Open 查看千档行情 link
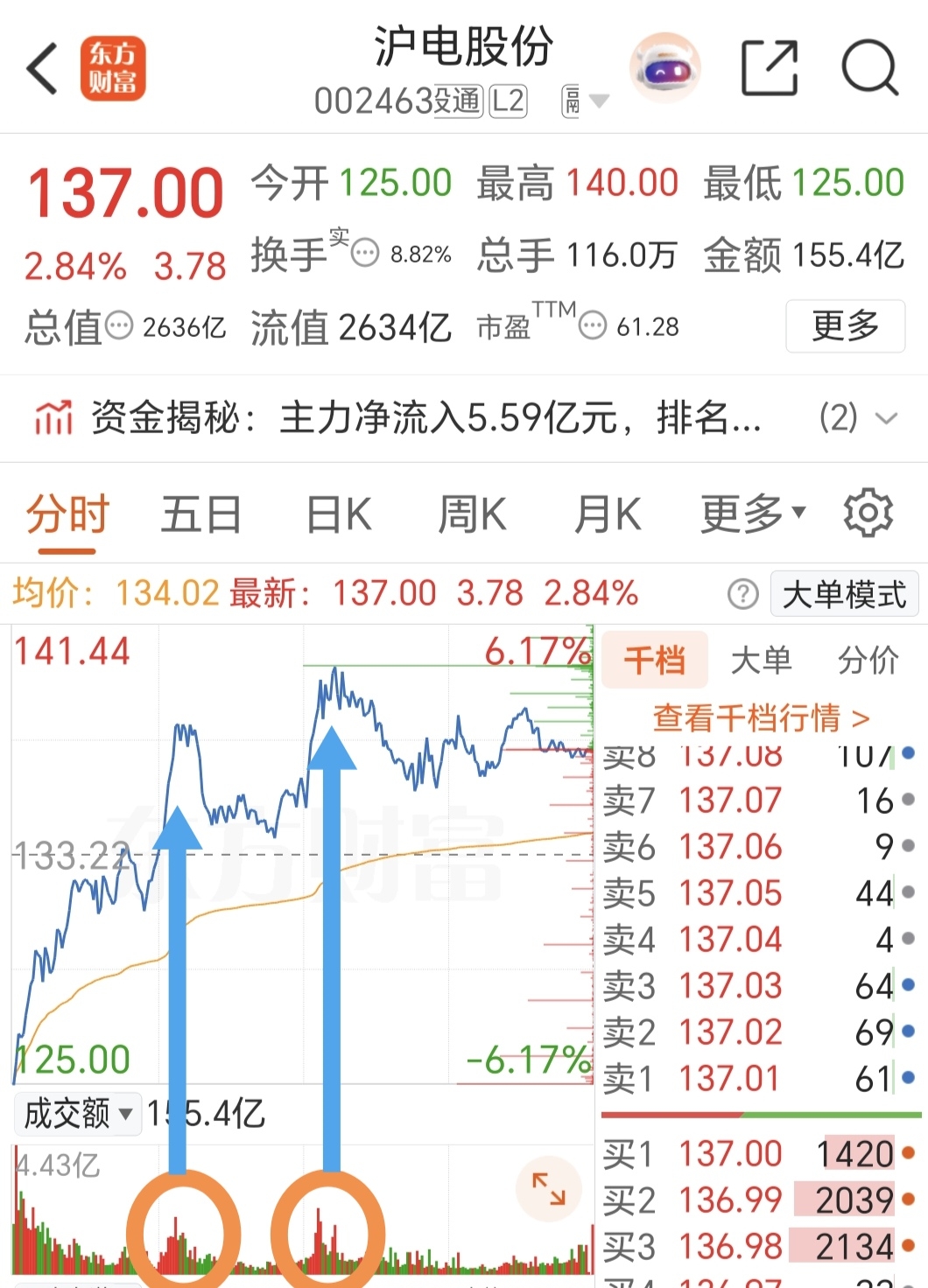The width and height of the screenshot is (928, 1288). click(761, 718)
